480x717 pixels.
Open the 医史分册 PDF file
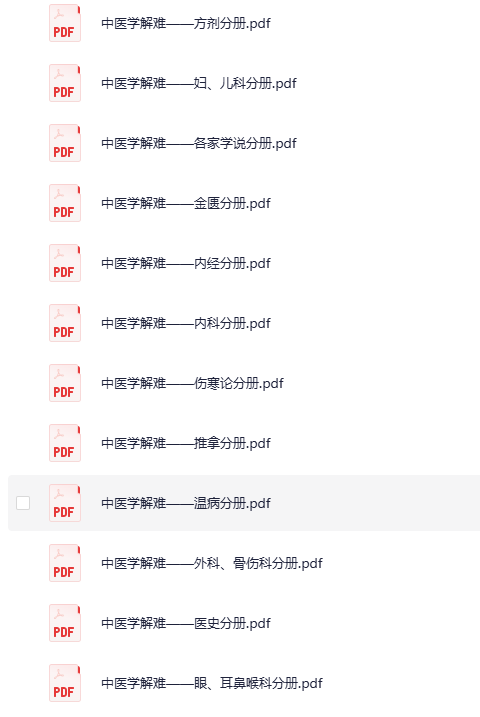tap(186, 623)
